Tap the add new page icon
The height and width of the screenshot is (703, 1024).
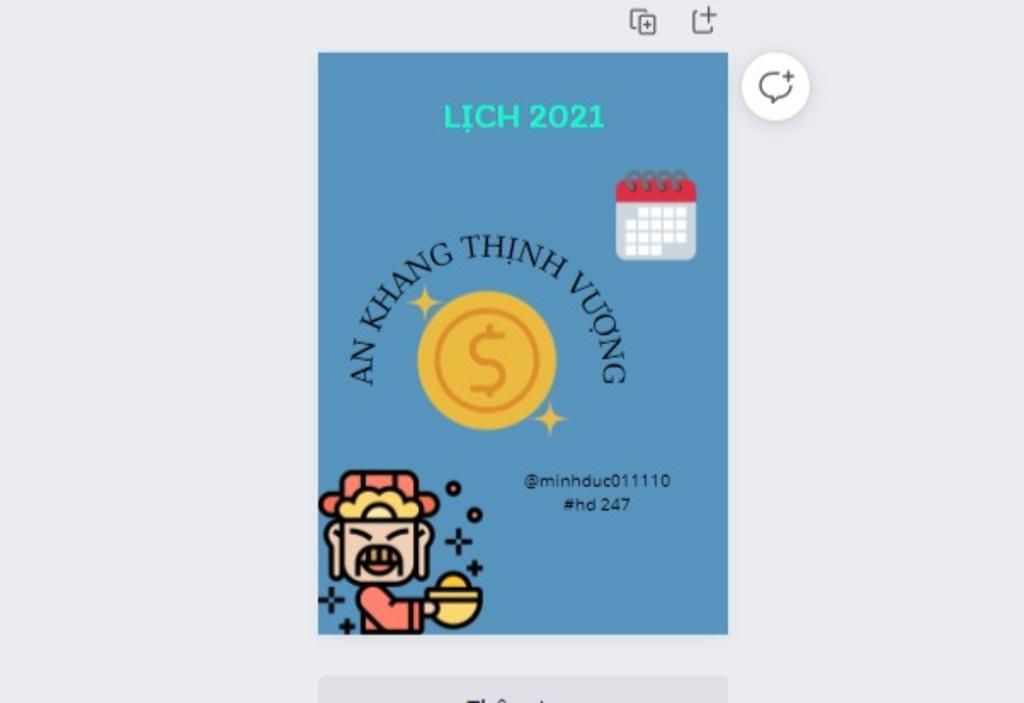pyautogui.click(x=704, y=21)
